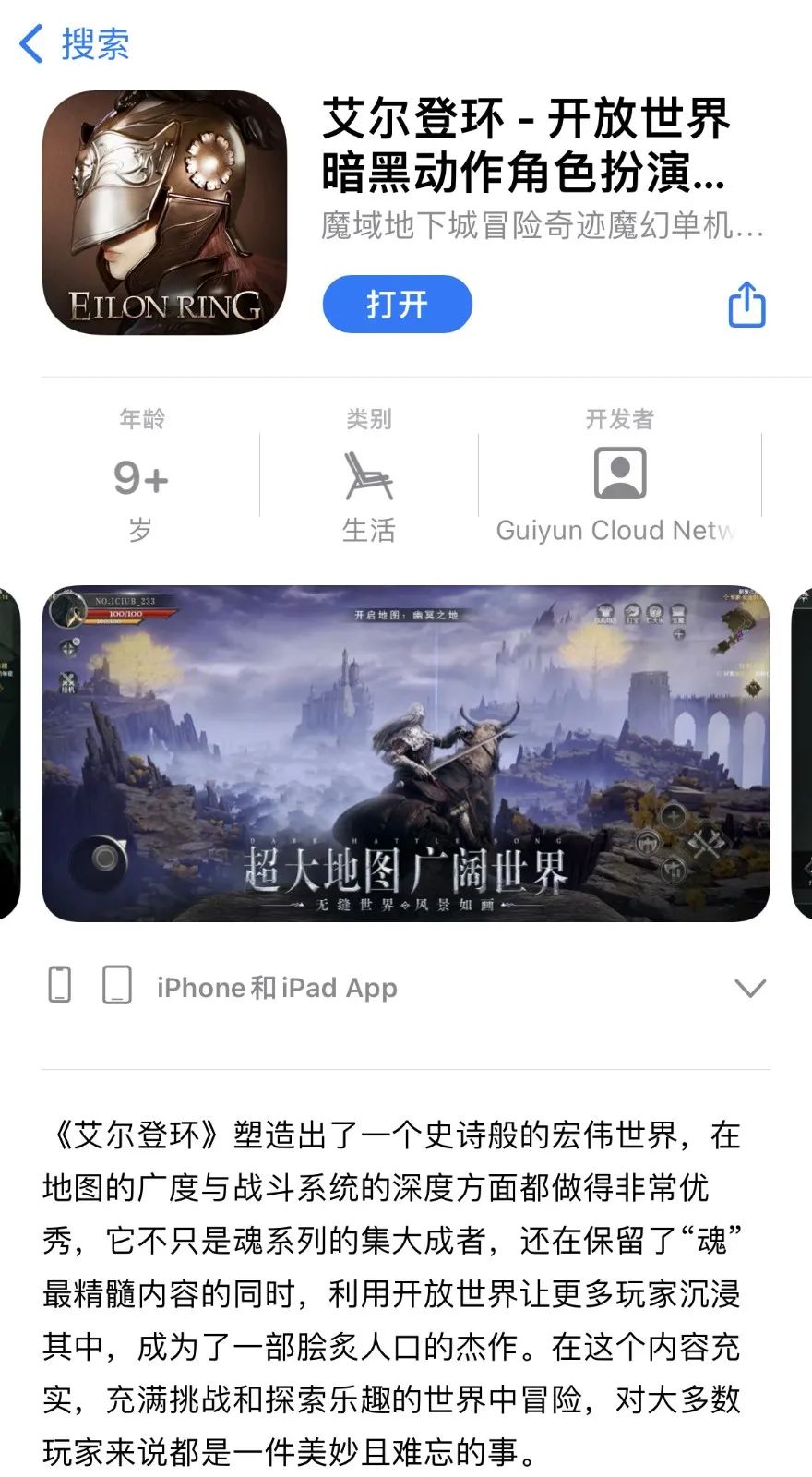812x1477 pixels.
Task: Tap the blue 打开 button to launch the app
Action: point(396,305)
